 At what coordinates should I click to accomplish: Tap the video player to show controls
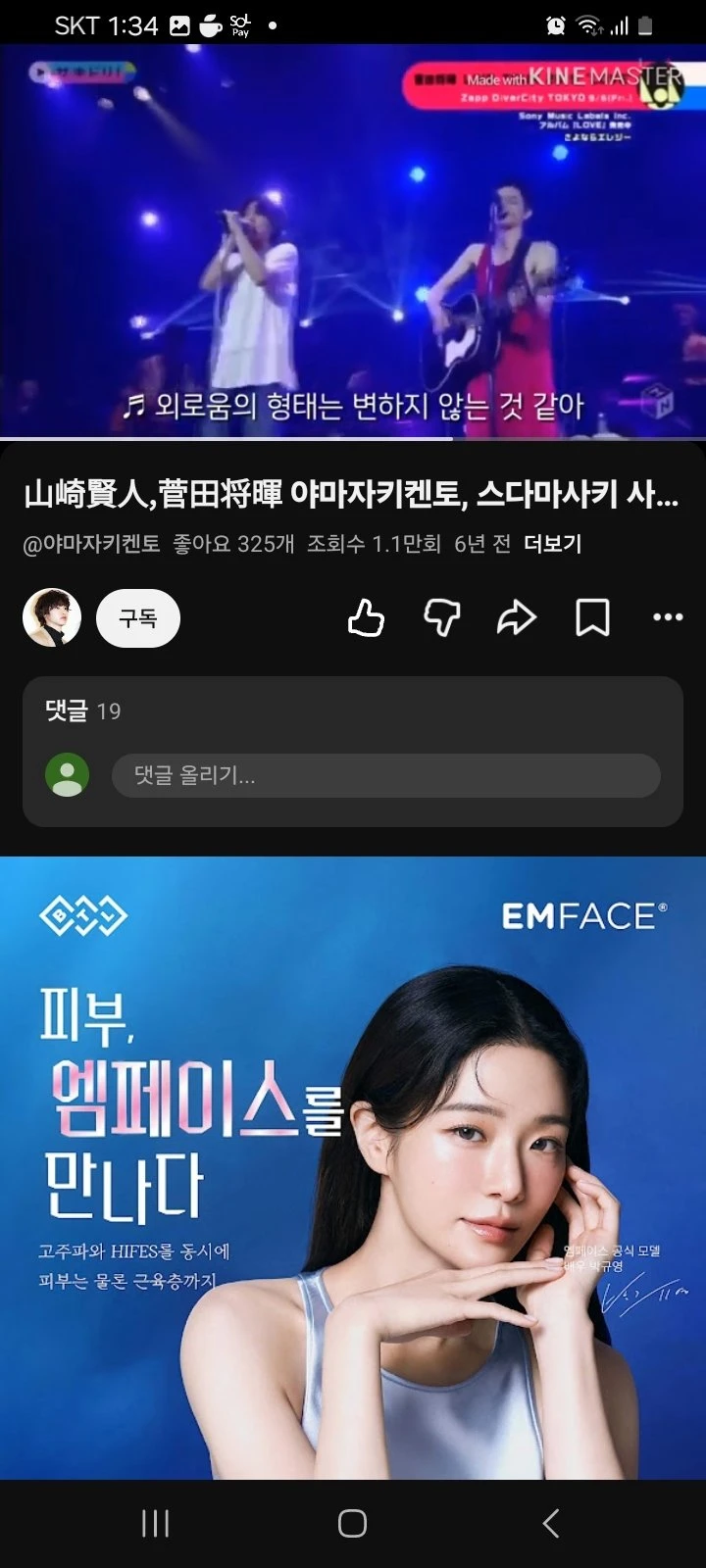[353, 240]
